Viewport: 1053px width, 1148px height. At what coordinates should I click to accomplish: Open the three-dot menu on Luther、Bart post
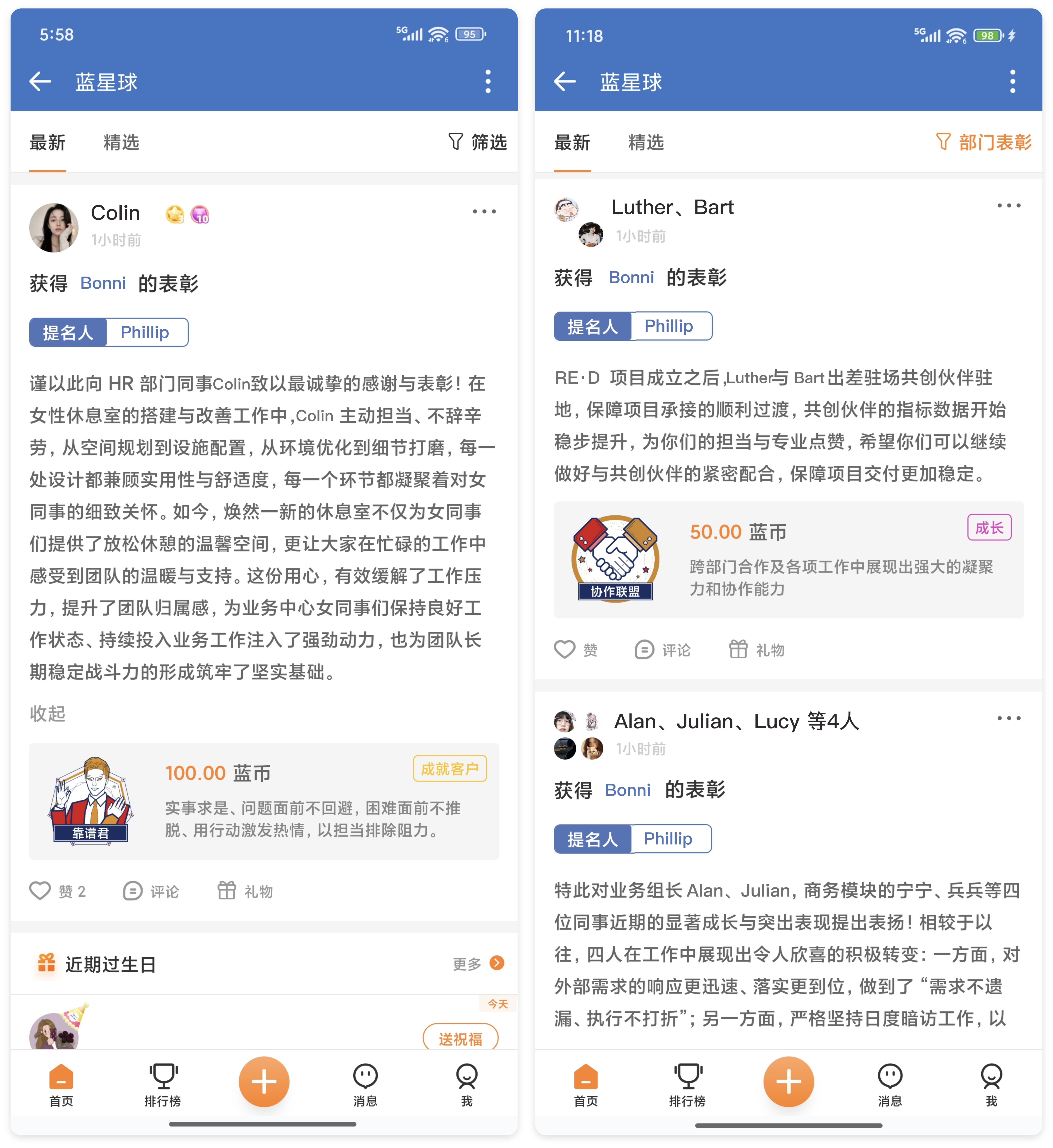click(x=1009, y=206)
